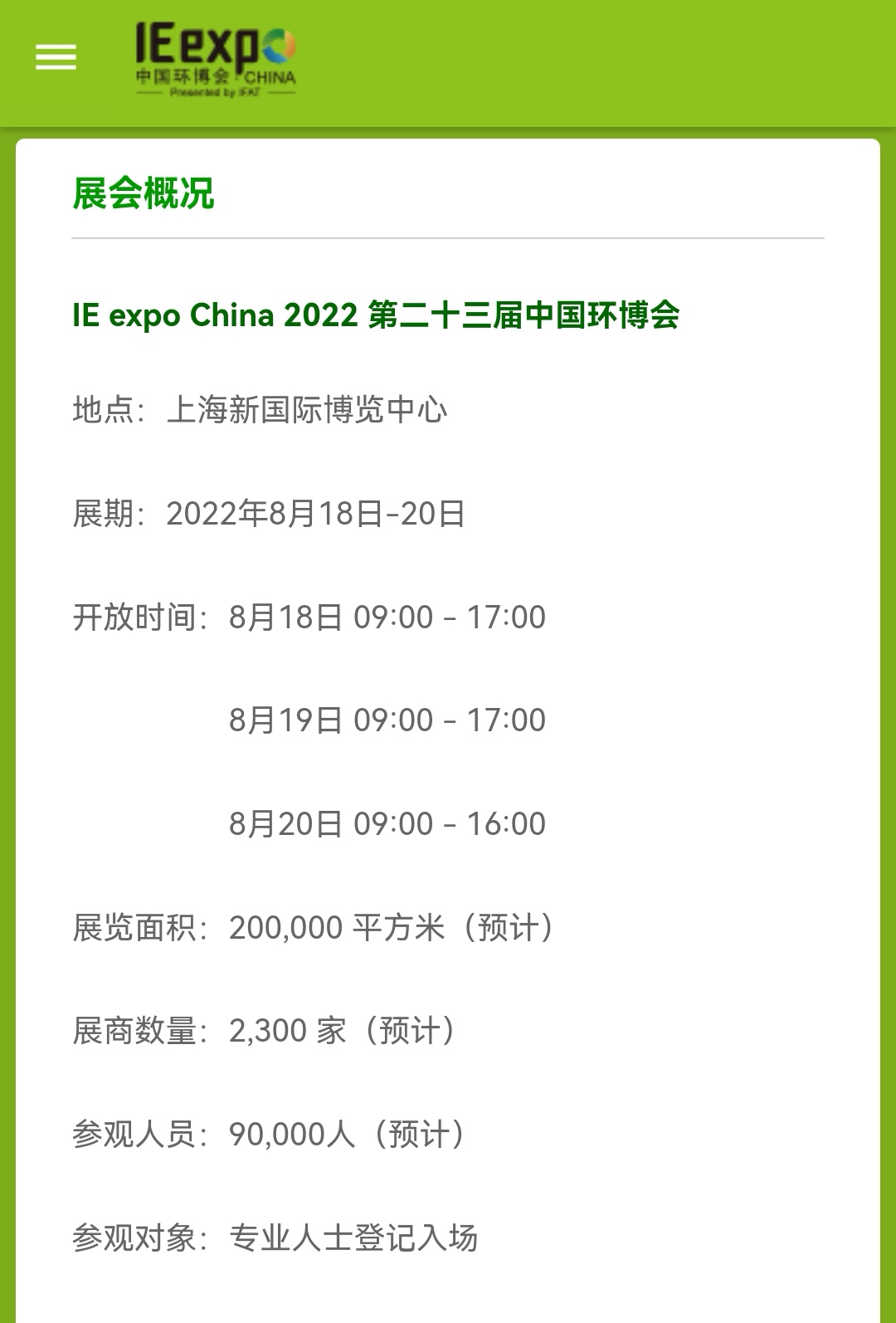Select the 8月18日 09:00-17:00 schedule entry

tap(386, 616)
